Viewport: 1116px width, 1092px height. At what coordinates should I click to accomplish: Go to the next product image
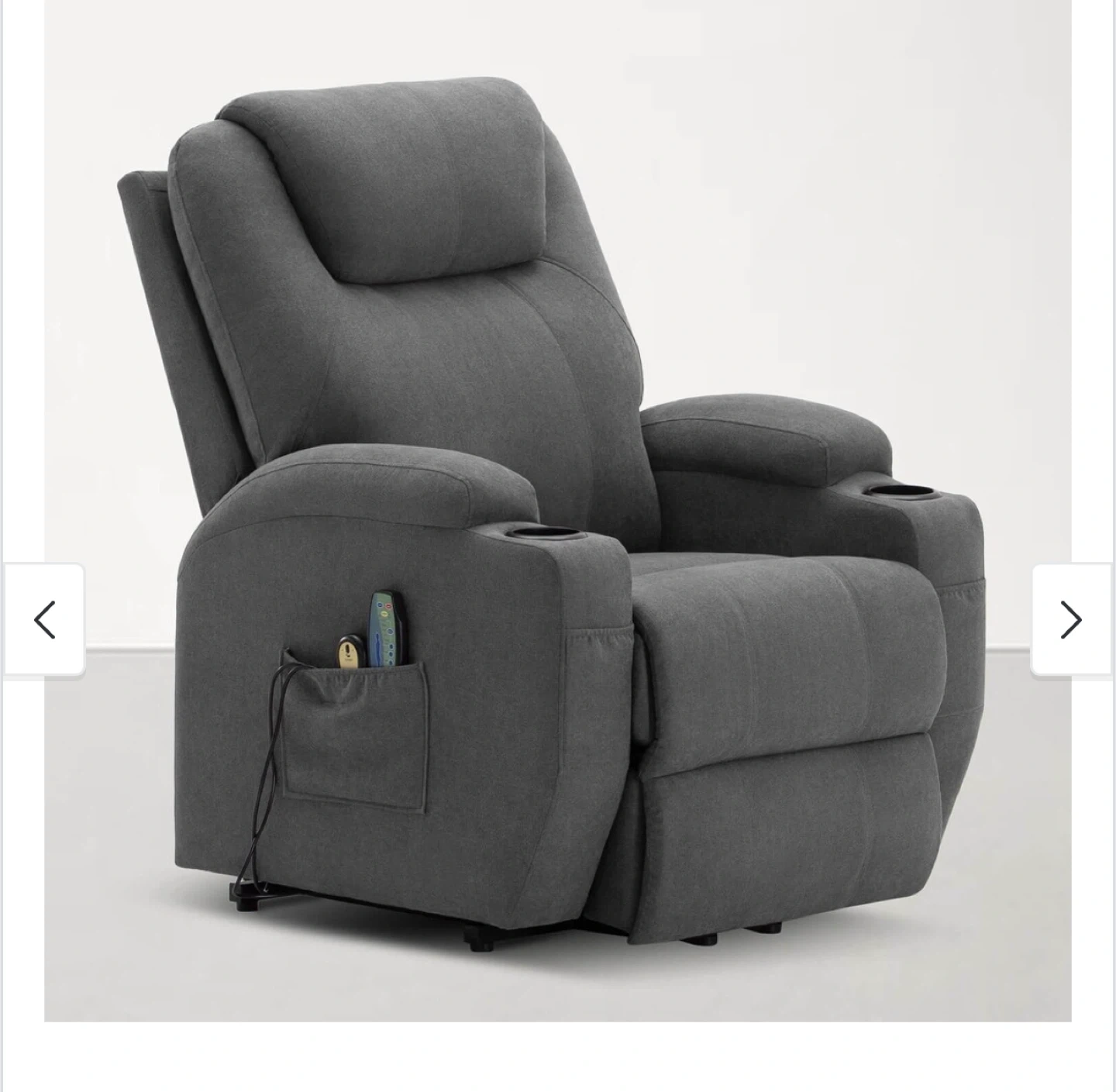click(1071, 619)
